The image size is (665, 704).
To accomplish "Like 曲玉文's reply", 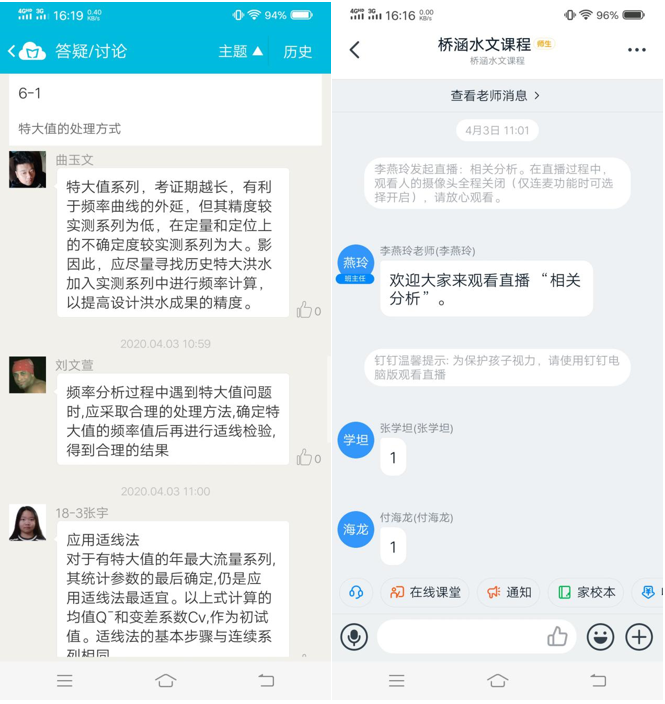I will point(307,310).
